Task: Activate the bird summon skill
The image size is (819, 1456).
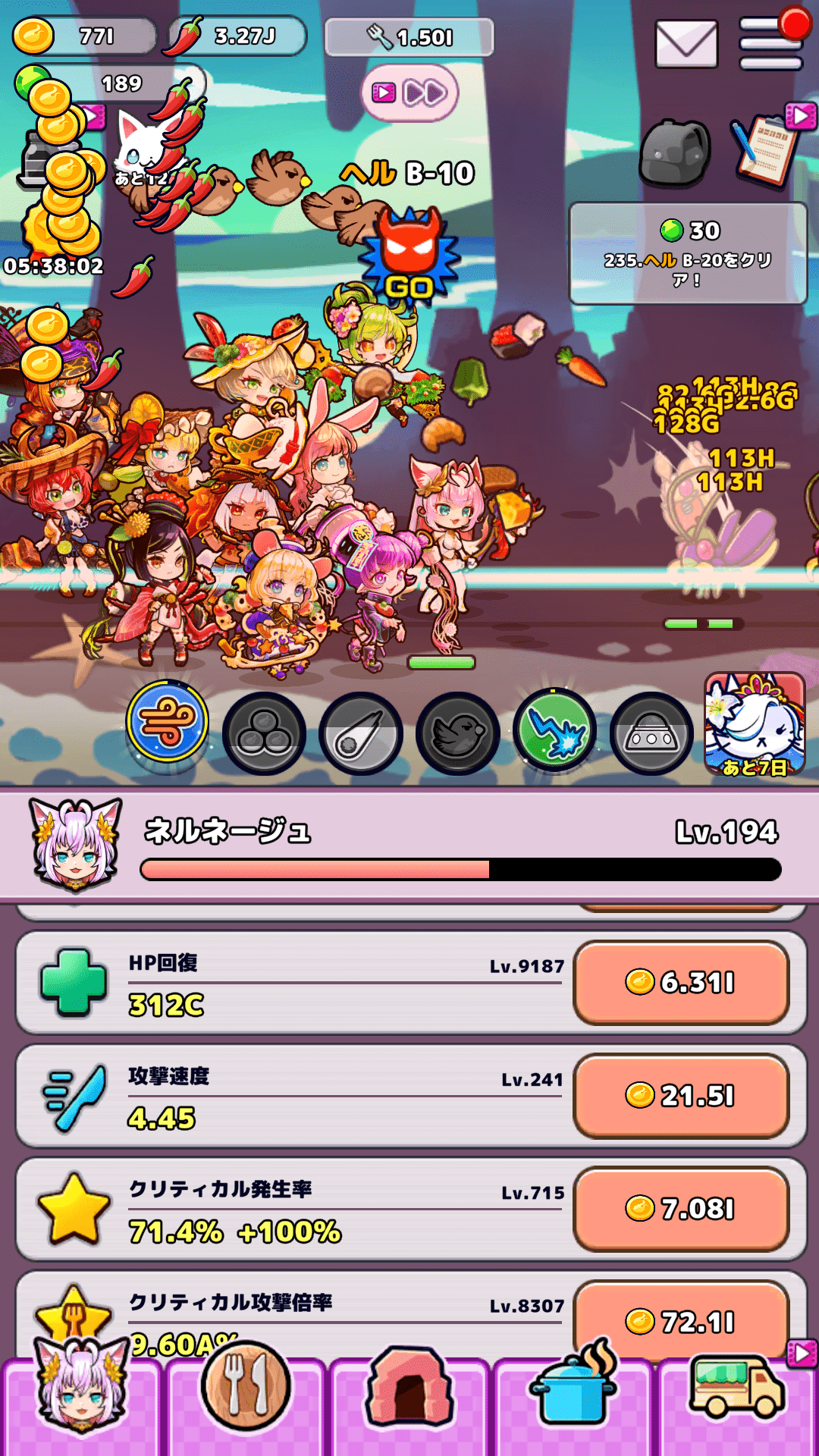Action: 458,733
